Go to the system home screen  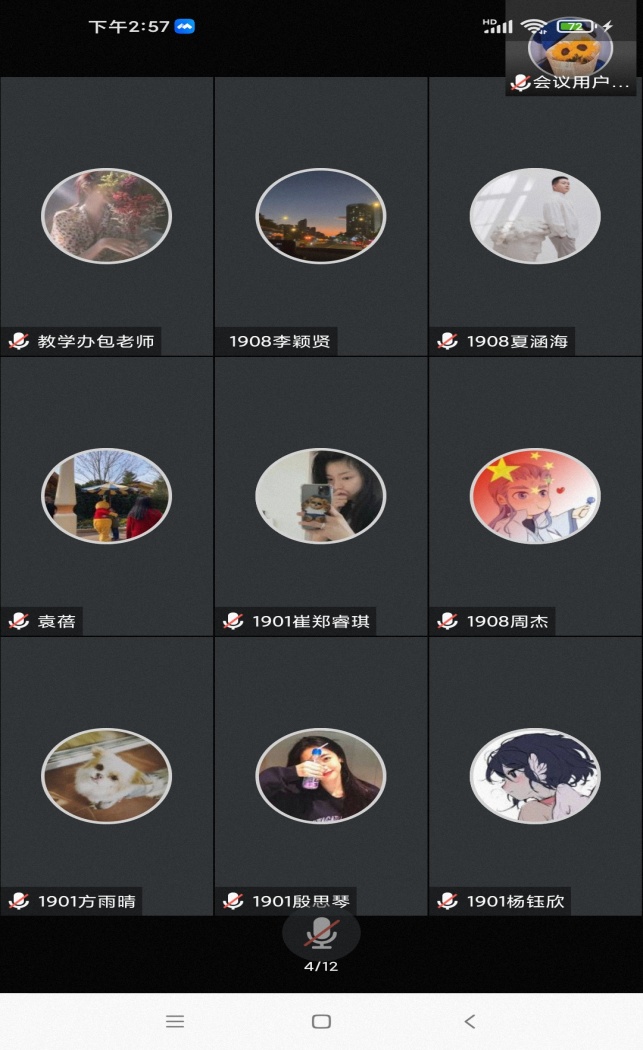(x=321, y=1021)
